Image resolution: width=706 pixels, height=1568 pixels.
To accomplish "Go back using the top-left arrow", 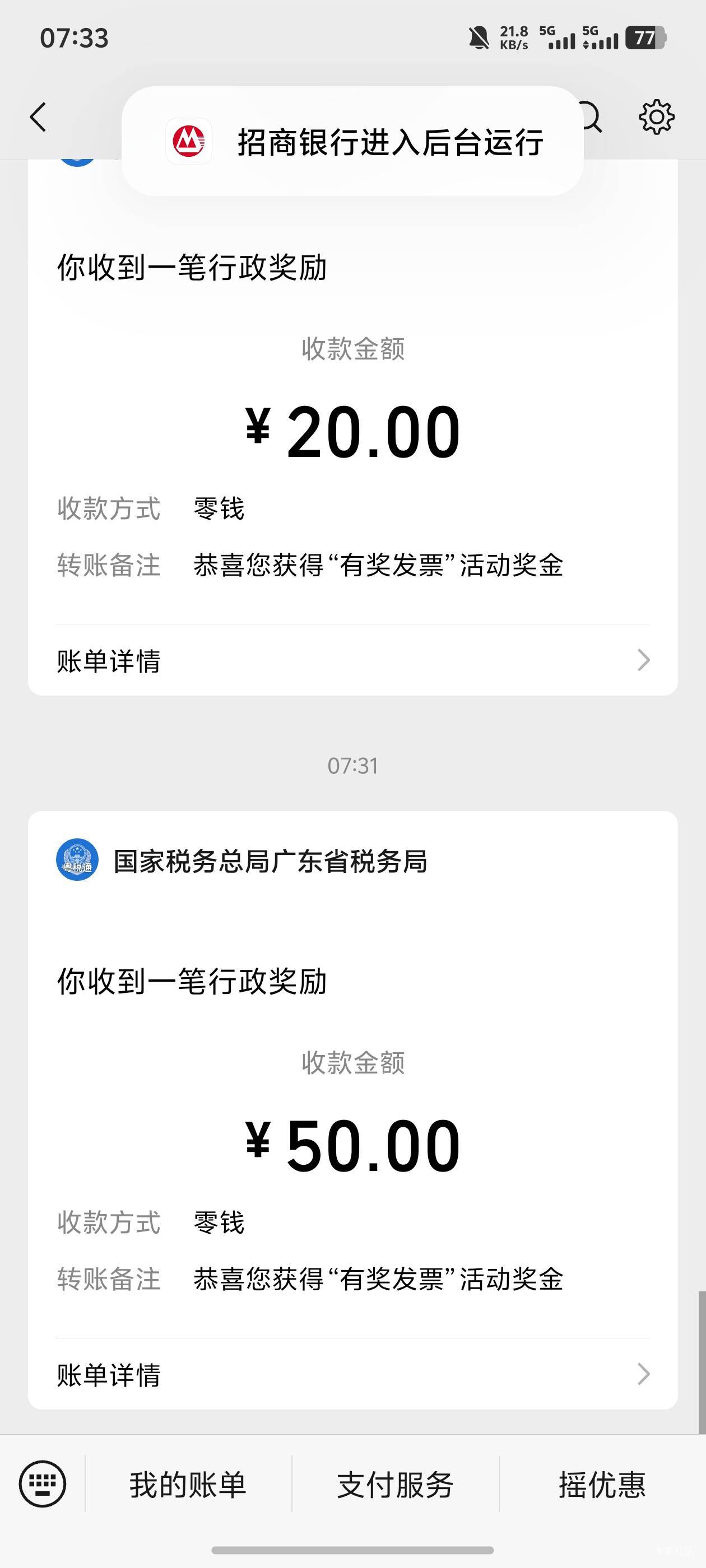I will 38,117.
